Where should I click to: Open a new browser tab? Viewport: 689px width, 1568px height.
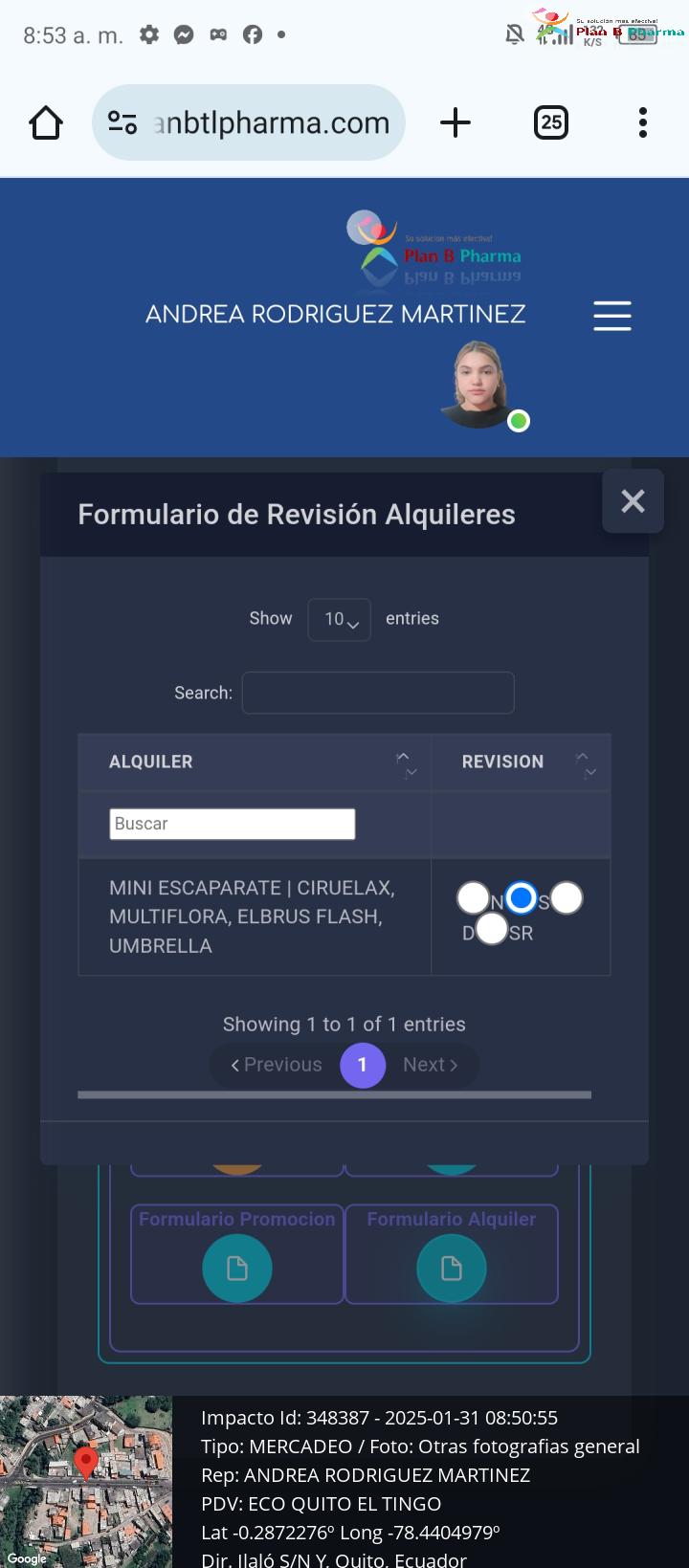click(456, 122)
